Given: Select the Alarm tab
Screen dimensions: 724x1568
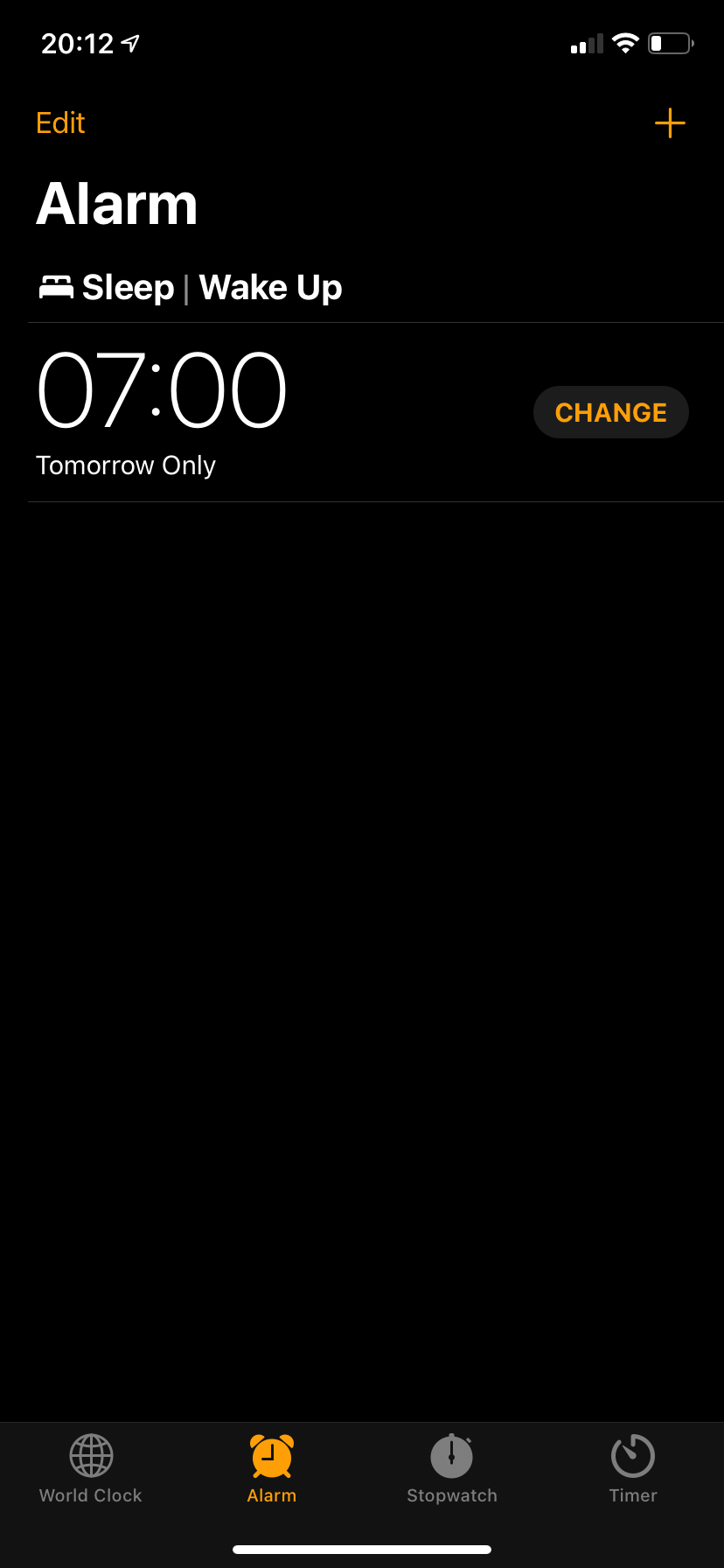Looking at the screenshot, I should (x=272, y=1469).
